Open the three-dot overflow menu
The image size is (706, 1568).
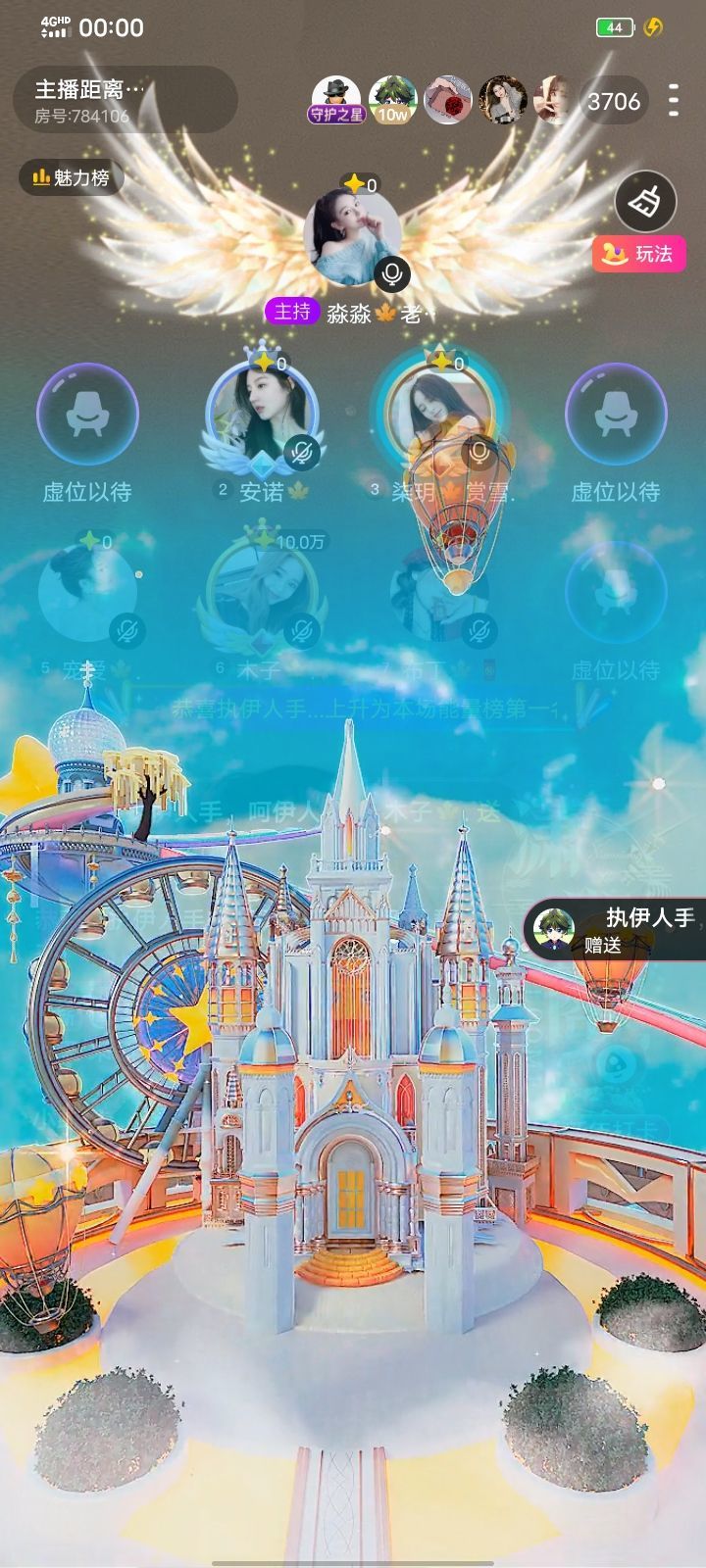point(673,100)
